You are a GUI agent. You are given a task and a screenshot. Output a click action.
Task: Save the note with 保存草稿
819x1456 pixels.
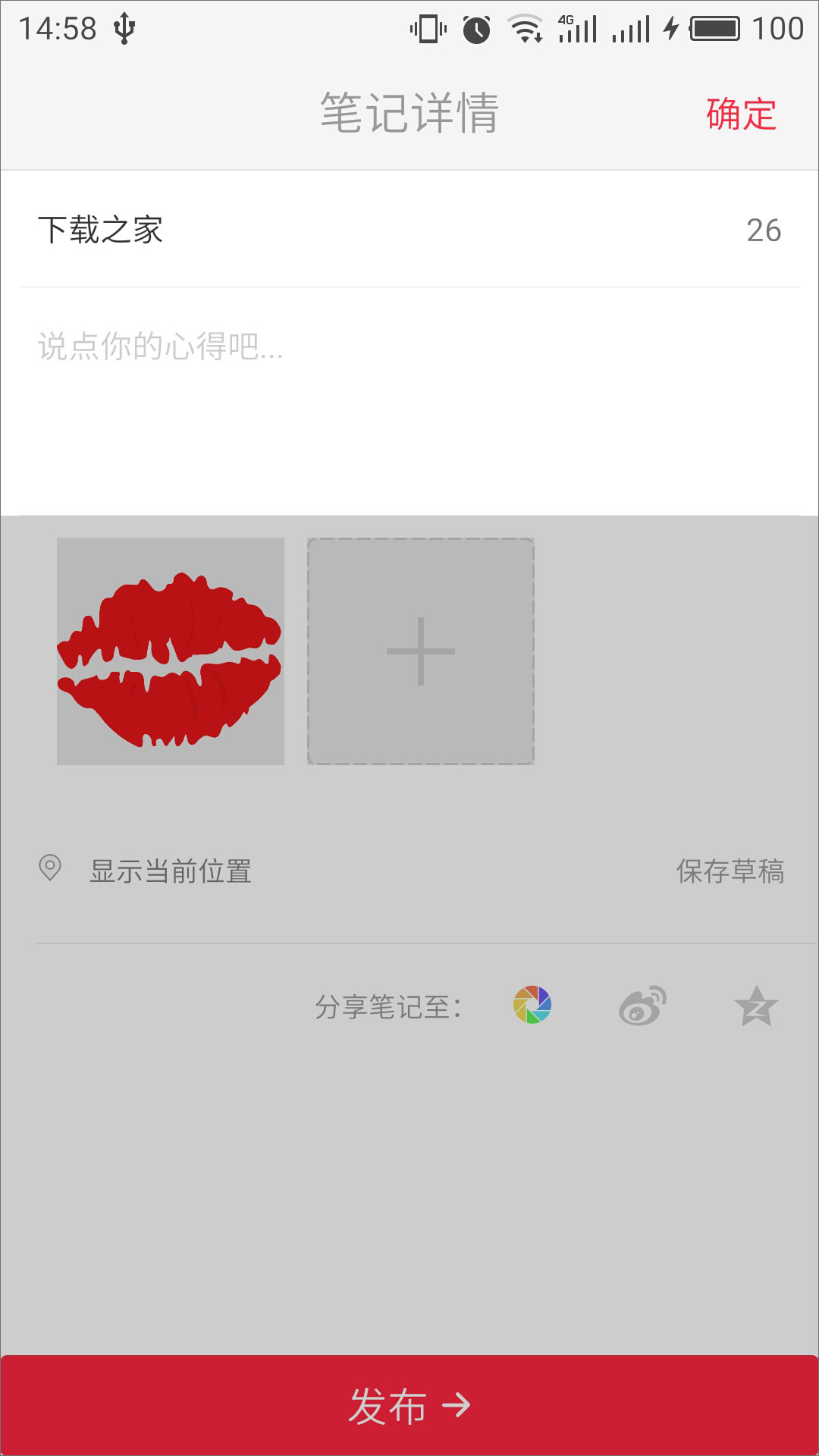point(730,871)
